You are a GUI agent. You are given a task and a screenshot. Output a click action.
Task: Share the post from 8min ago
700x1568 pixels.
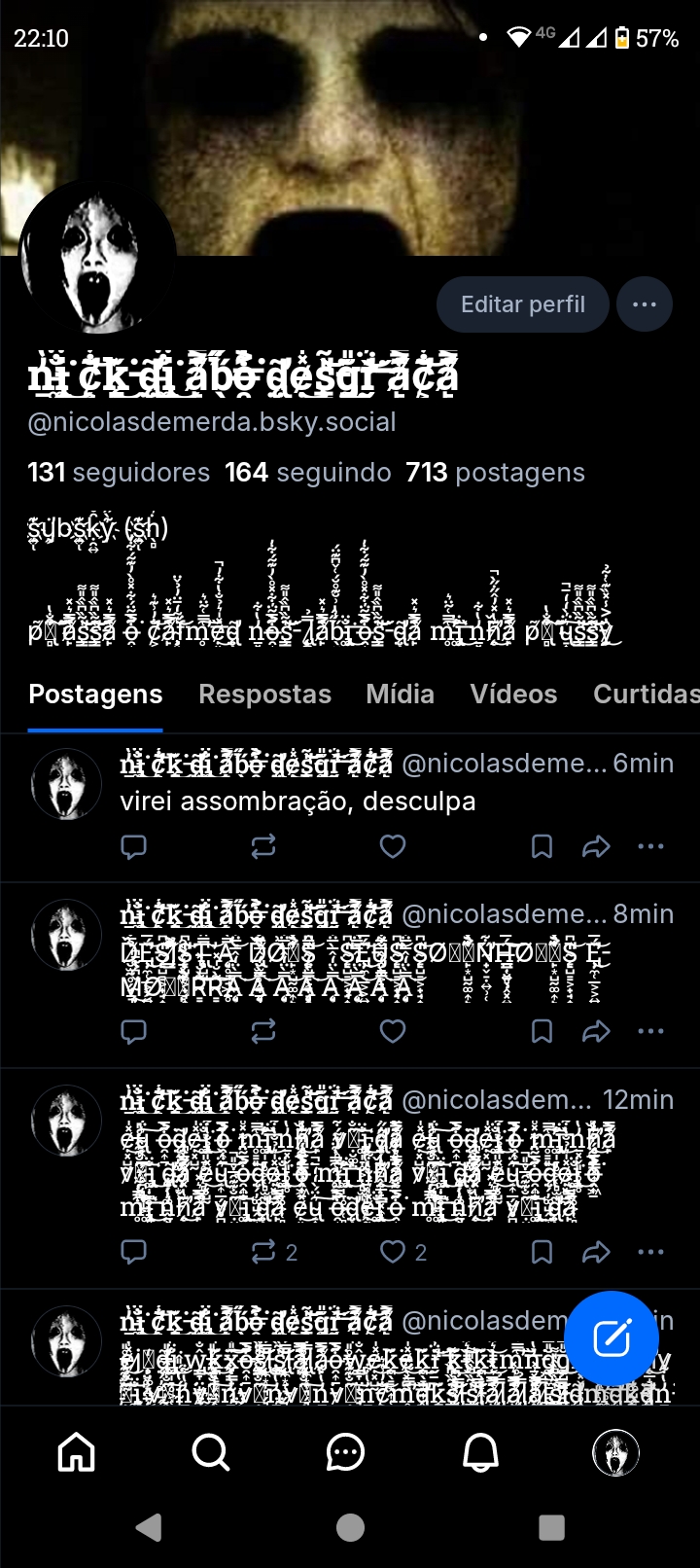(x=596, y=1031)
